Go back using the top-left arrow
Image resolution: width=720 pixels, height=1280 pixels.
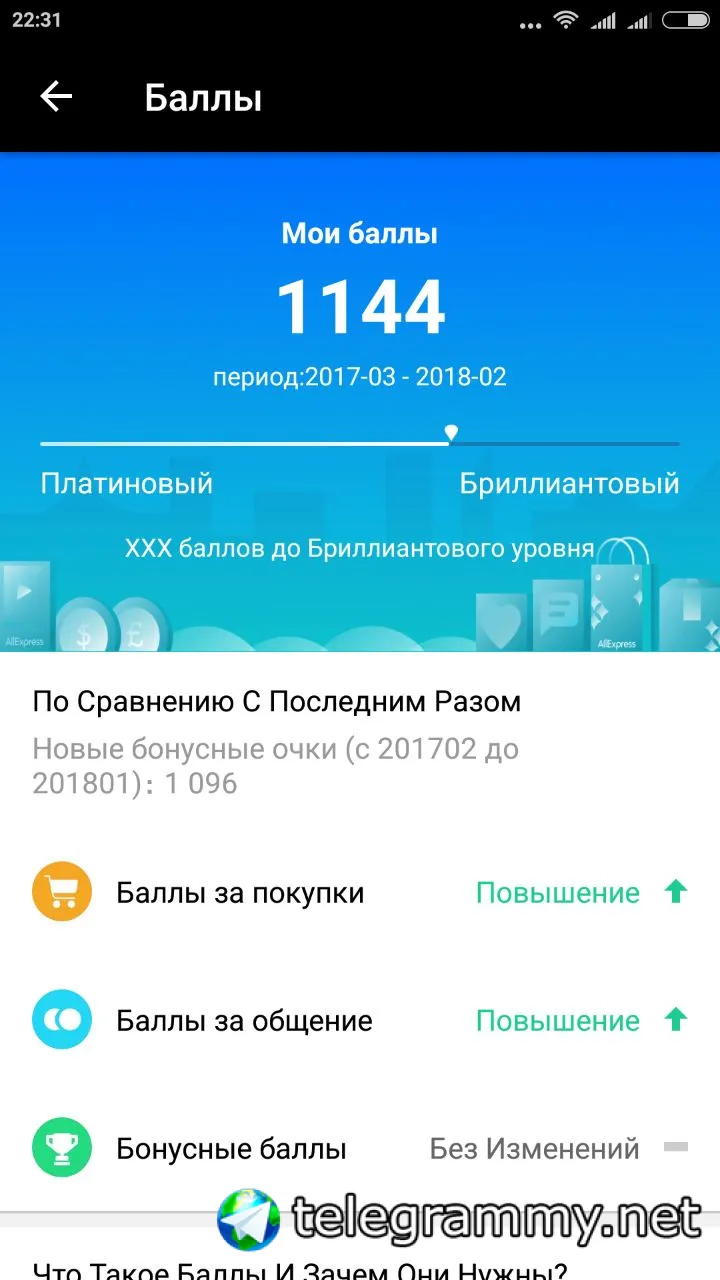(x=56, y=97)
